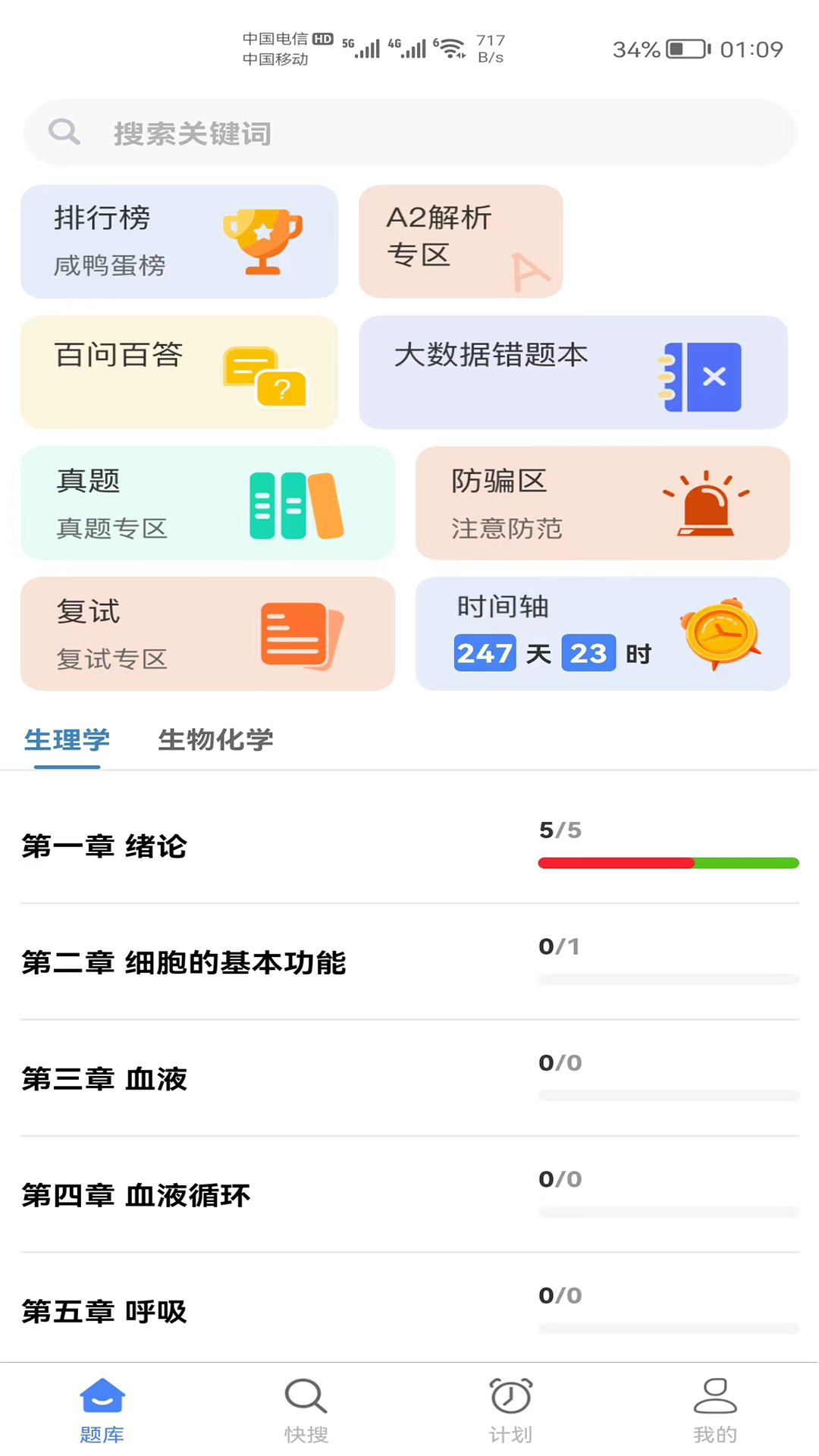Open the 复试专区 card
The height and width of the screenshot is (1456, 819).
point(207,634)
